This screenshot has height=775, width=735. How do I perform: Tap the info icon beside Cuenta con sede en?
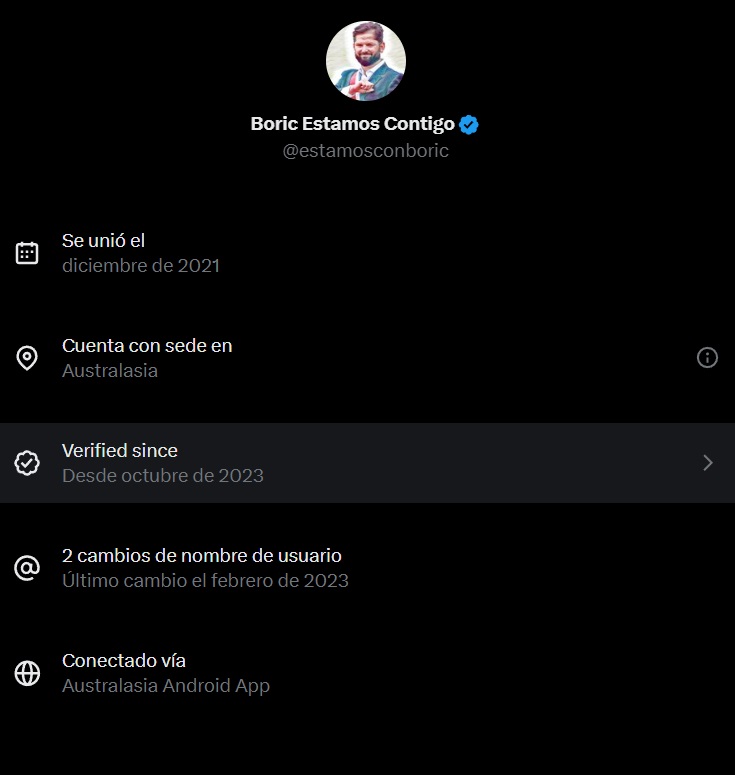[x=707, y=358]
